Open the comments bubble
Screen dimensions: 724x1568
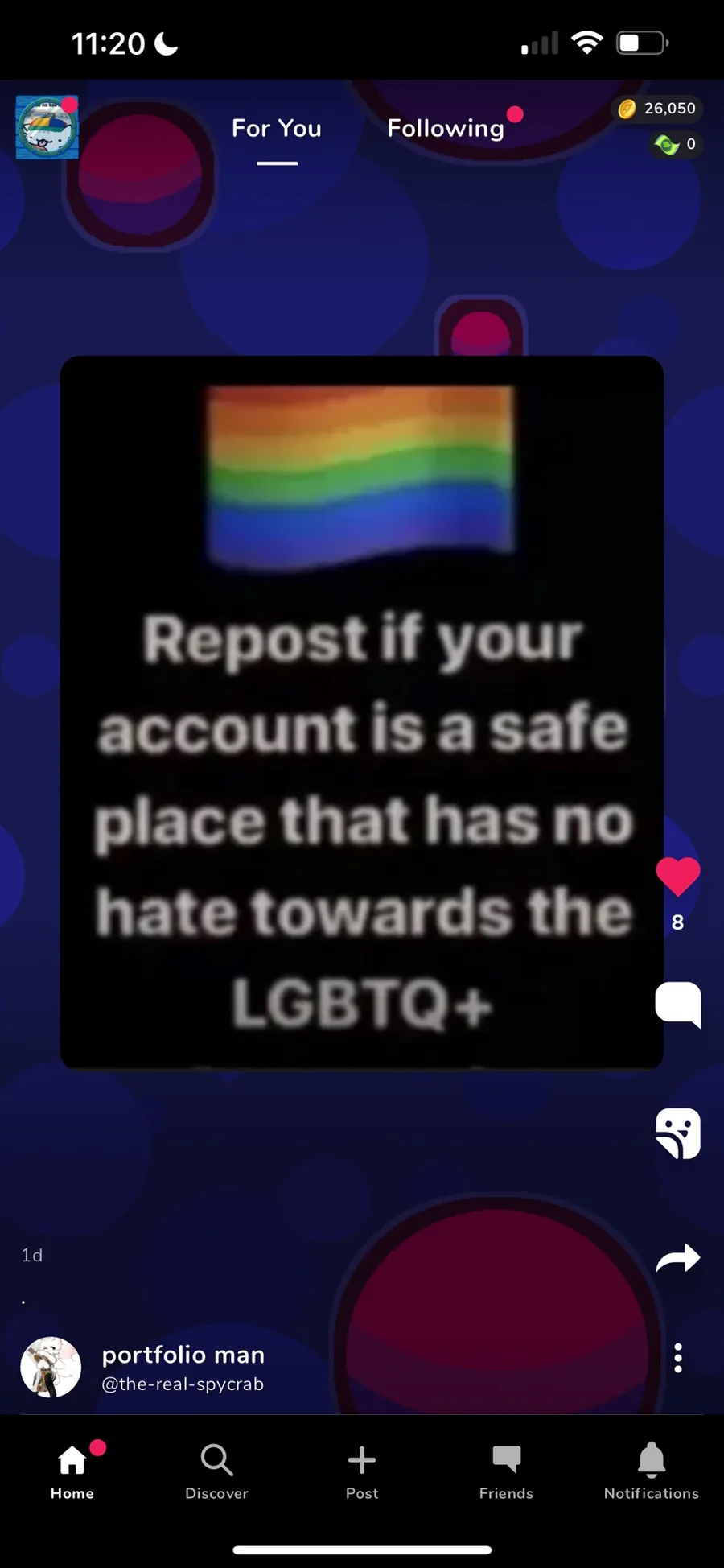pos(678,1005)
